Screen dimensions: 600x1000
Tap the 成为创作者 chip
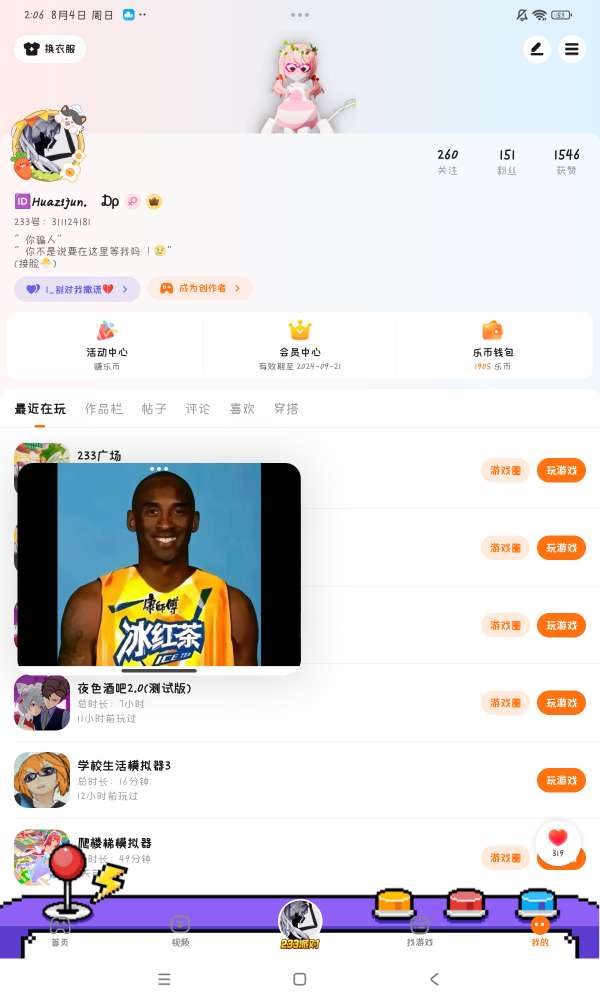tap(201, 288)
